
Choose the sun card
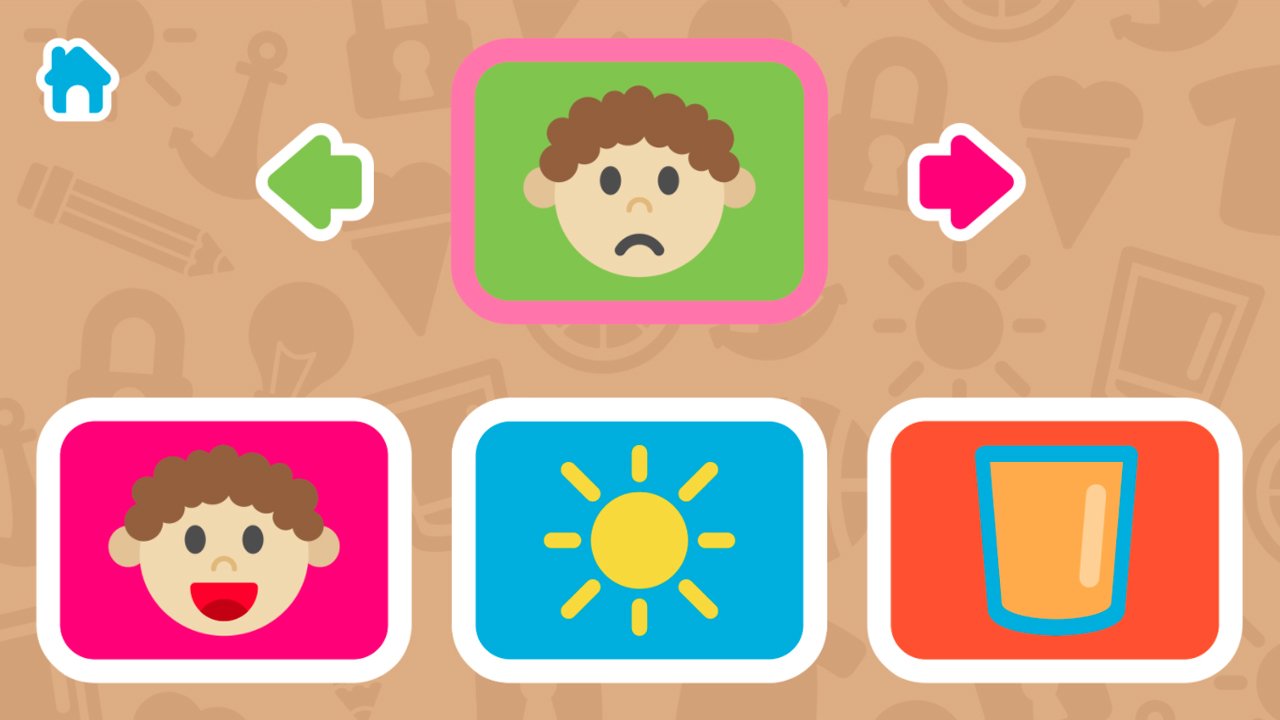(x=639, y=540)
